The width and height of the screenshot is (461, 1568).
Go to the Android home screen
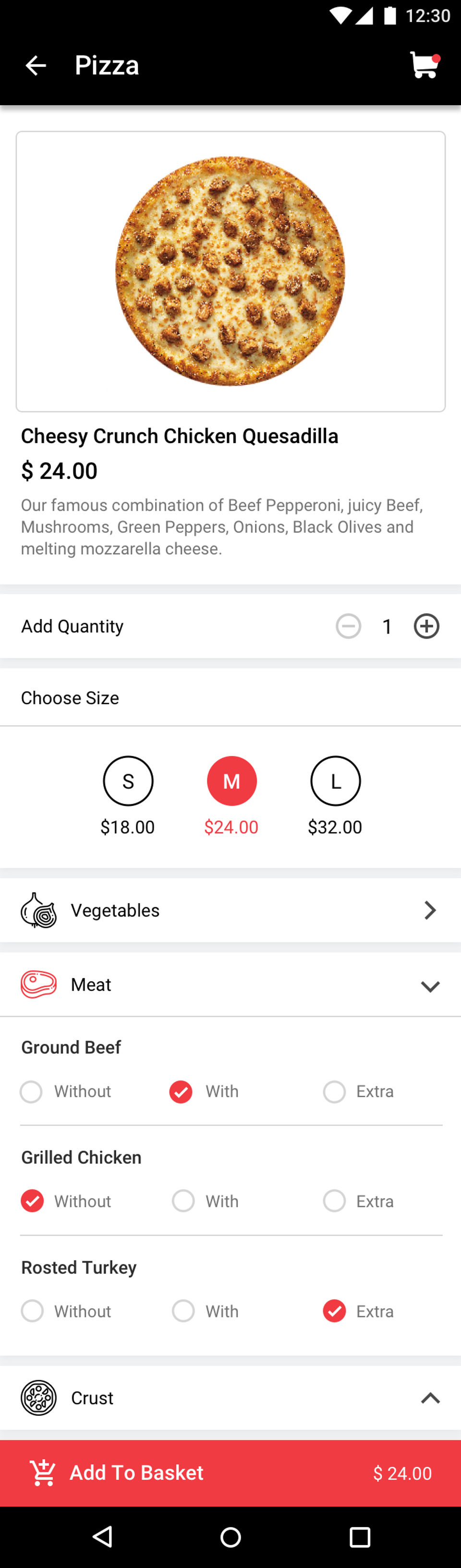coord(230,1537)
